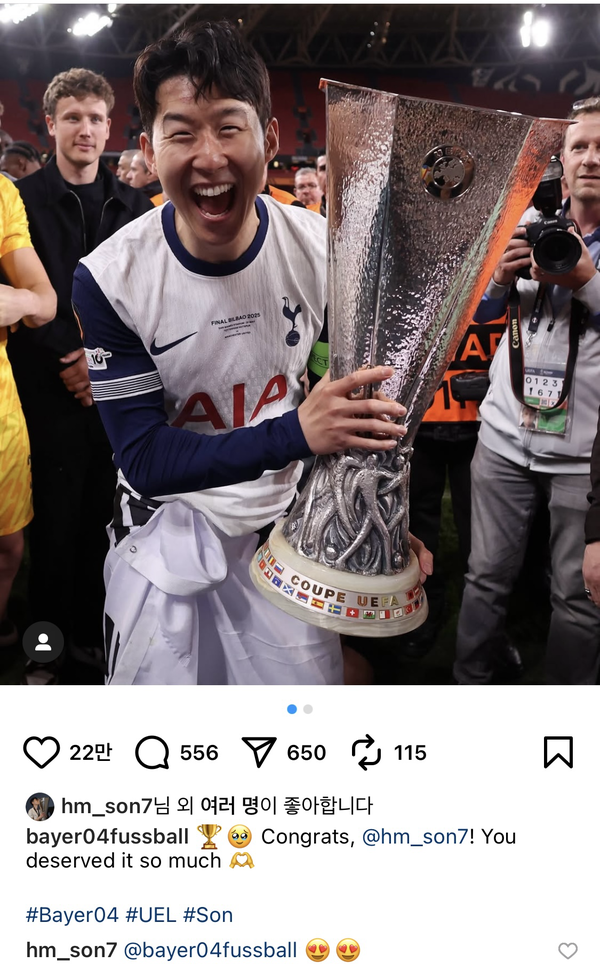Open the bayer04fussball profile from the caption

[107, 836]
